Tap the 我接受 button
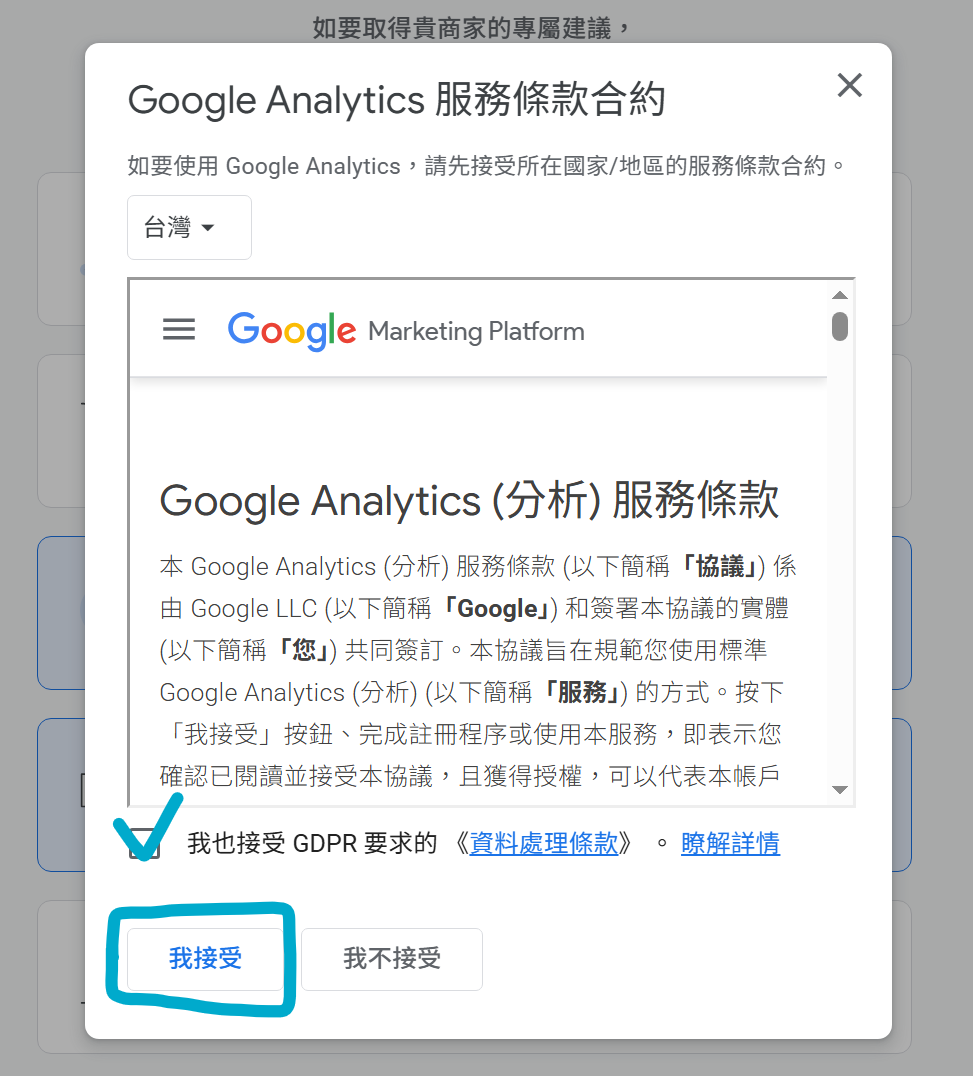 point(205,959)
